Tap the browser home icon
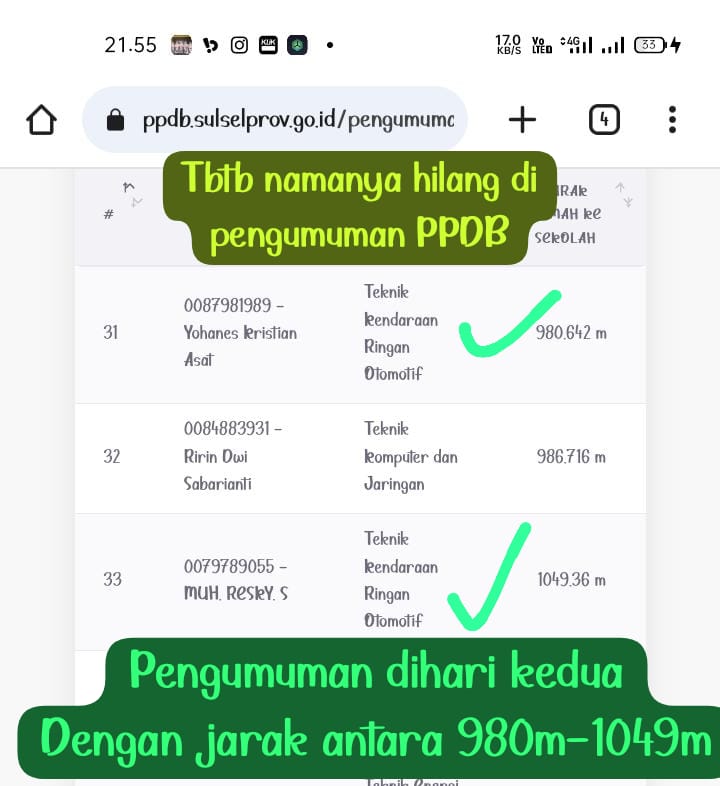The width and height of the screenshot is (720, 786). tap(41, 120)
